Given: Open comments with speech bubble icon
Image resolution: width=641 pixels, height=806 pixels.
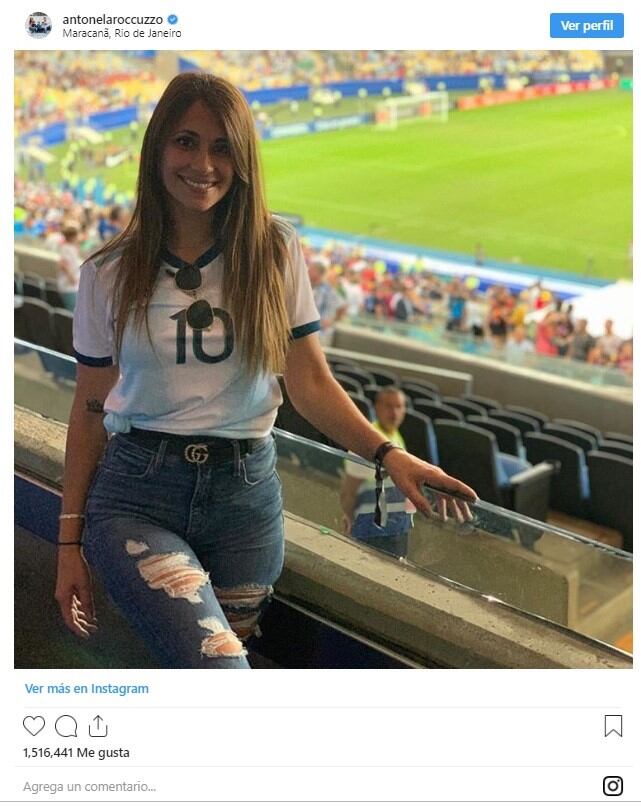Looking at the screenshot, I should pyautogui.click(x=66, y=726).
